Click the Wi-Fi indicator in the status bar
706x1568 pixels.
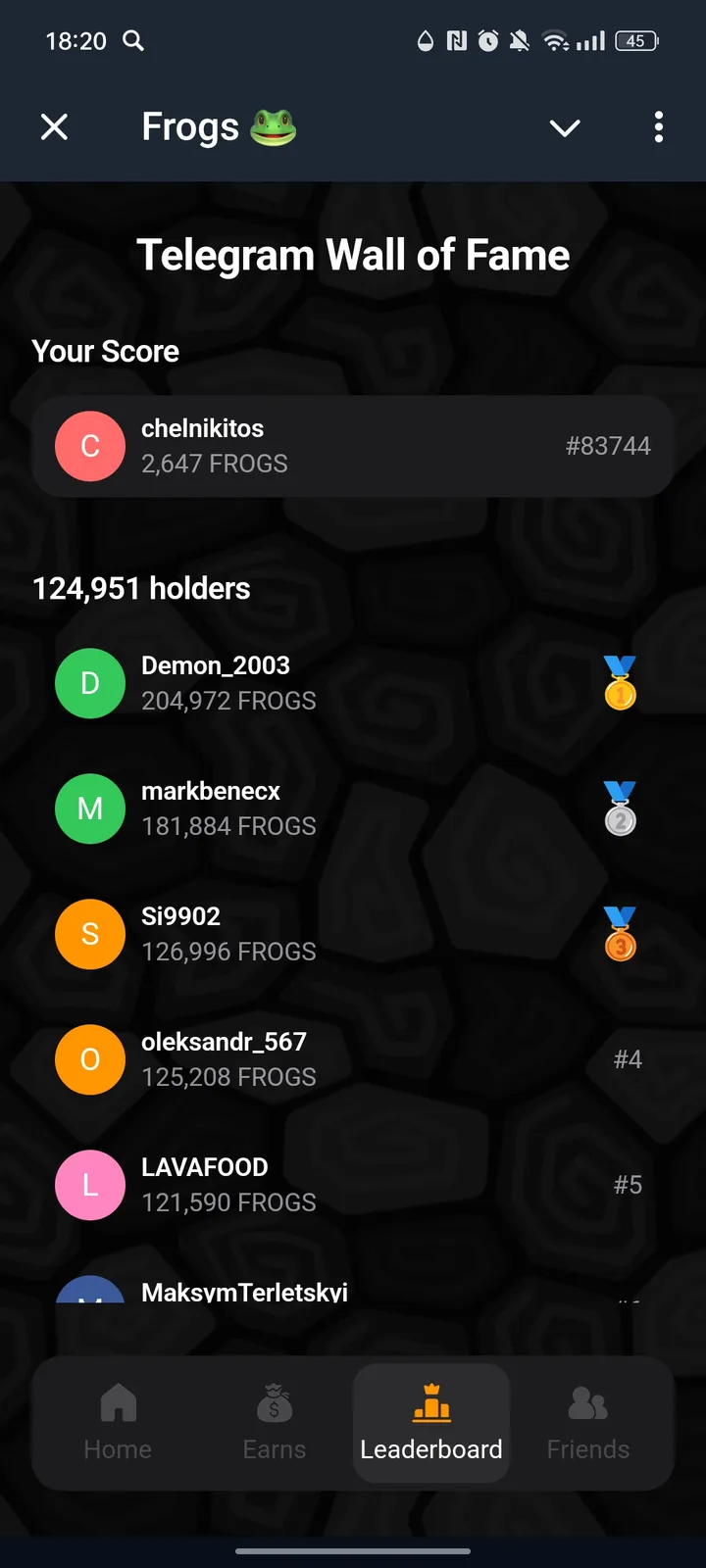tap(556, 41)
